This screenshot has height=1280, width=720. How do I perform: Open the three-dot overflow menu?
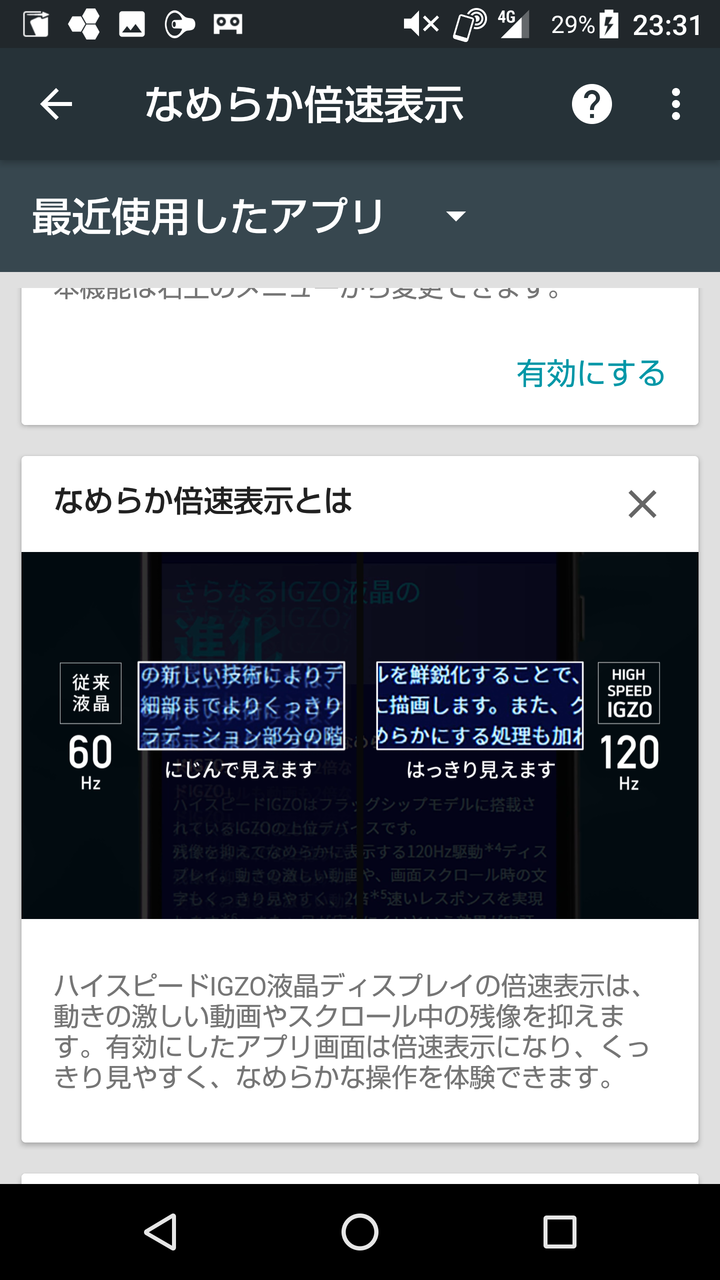(676, 104)
